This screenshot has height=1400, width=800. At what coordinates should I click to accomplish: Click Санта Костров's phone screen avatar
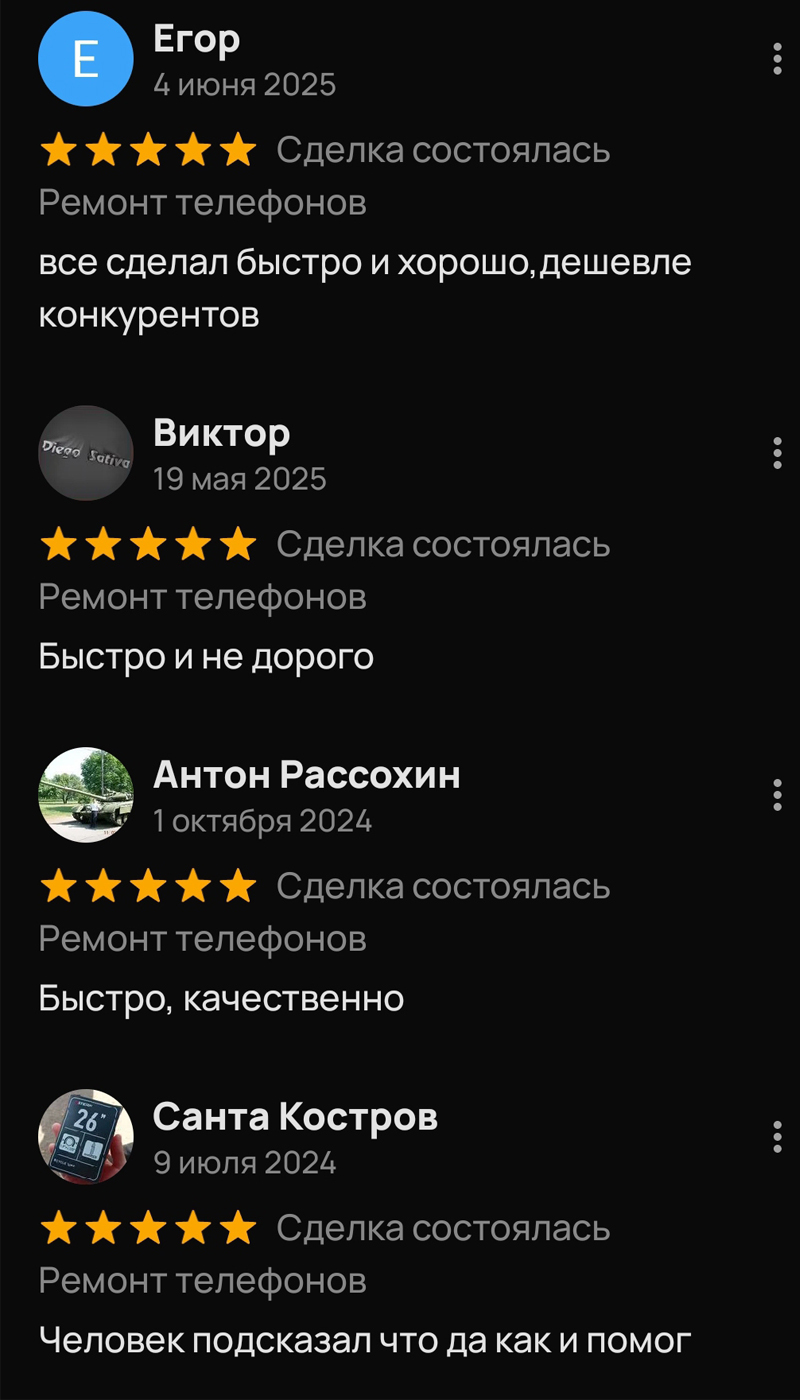(86, 1136)
